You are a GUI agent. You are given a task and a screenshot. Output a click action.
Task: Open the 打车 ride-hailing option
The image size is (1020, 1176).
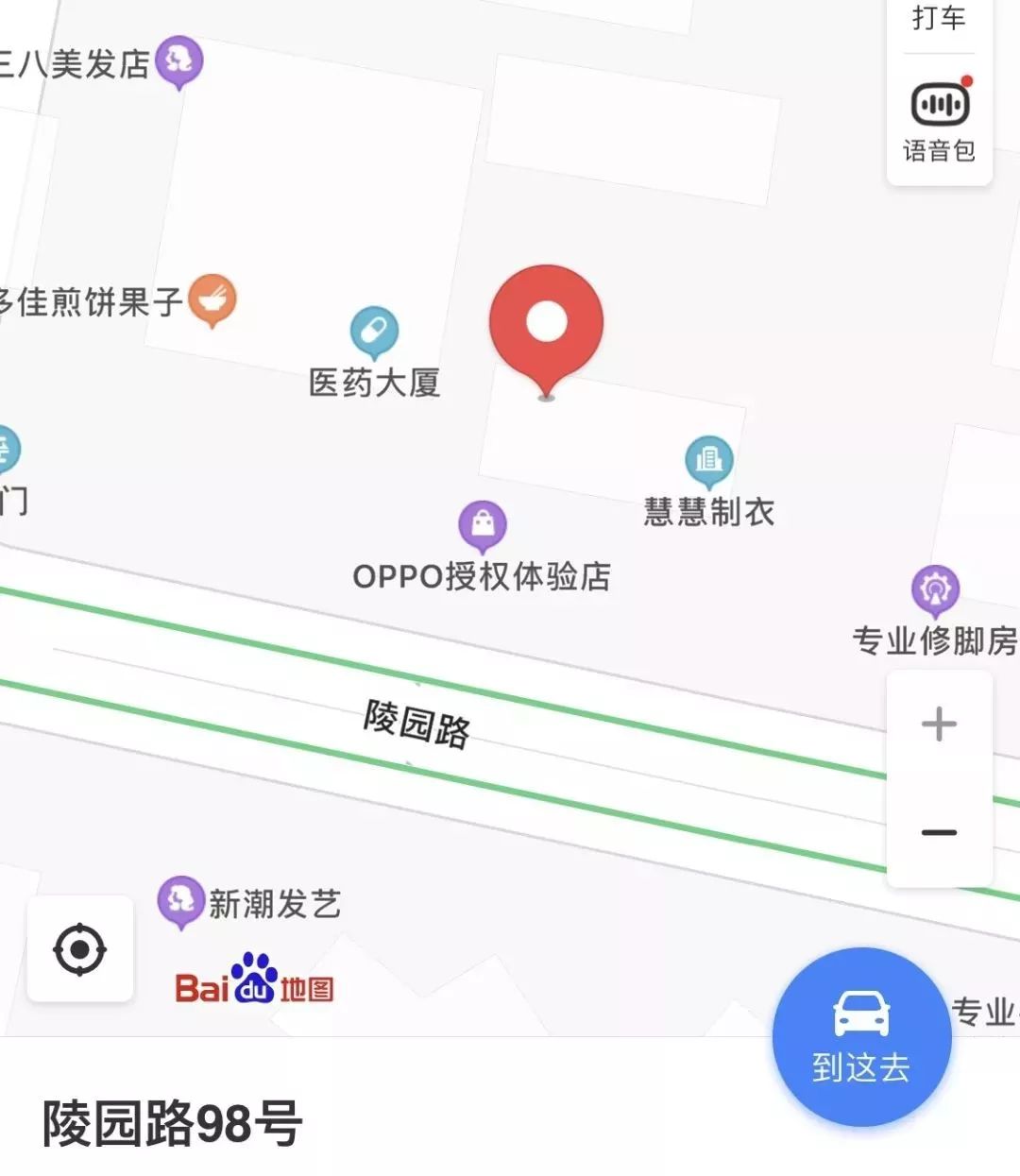tap(939, 19)
